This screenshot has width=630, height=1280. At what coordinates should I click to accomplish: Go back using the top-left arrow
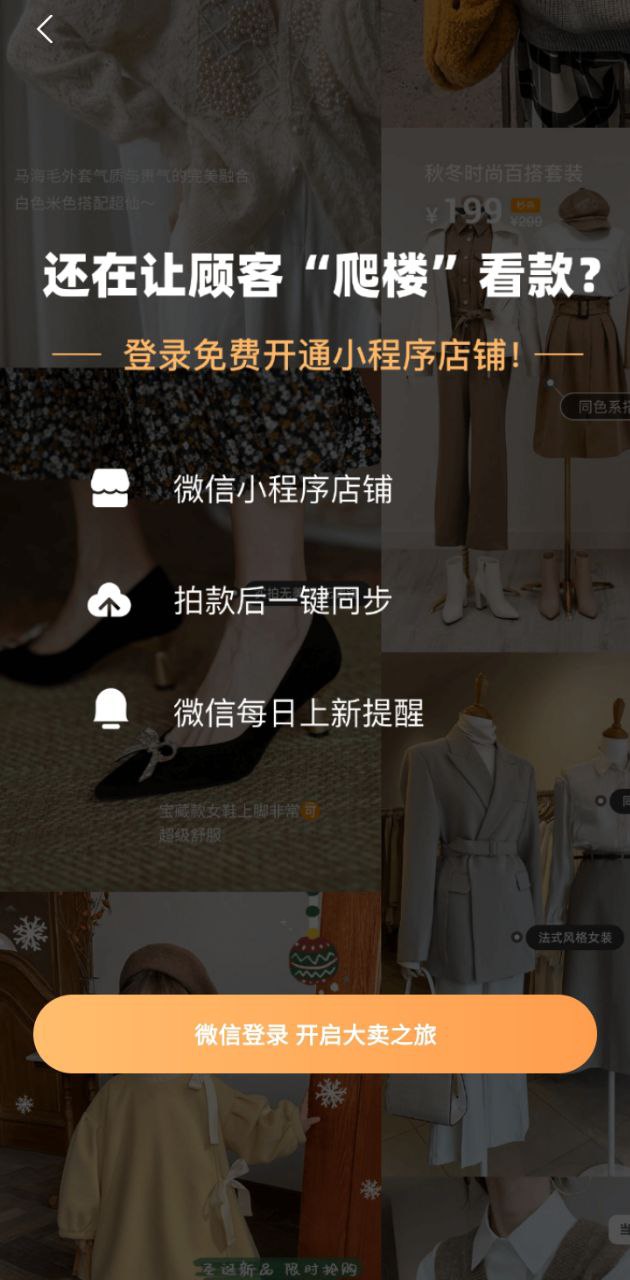[44, 30]
